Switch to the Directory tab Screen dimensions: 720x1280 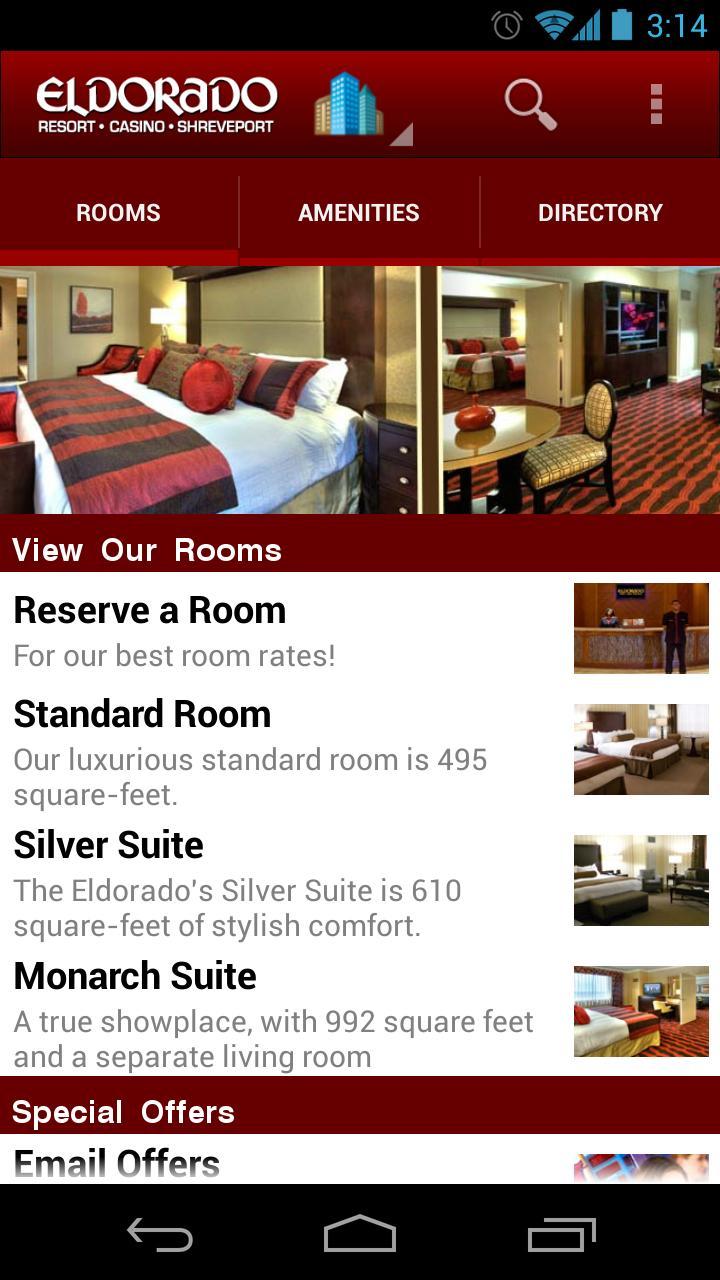point(600,212)
